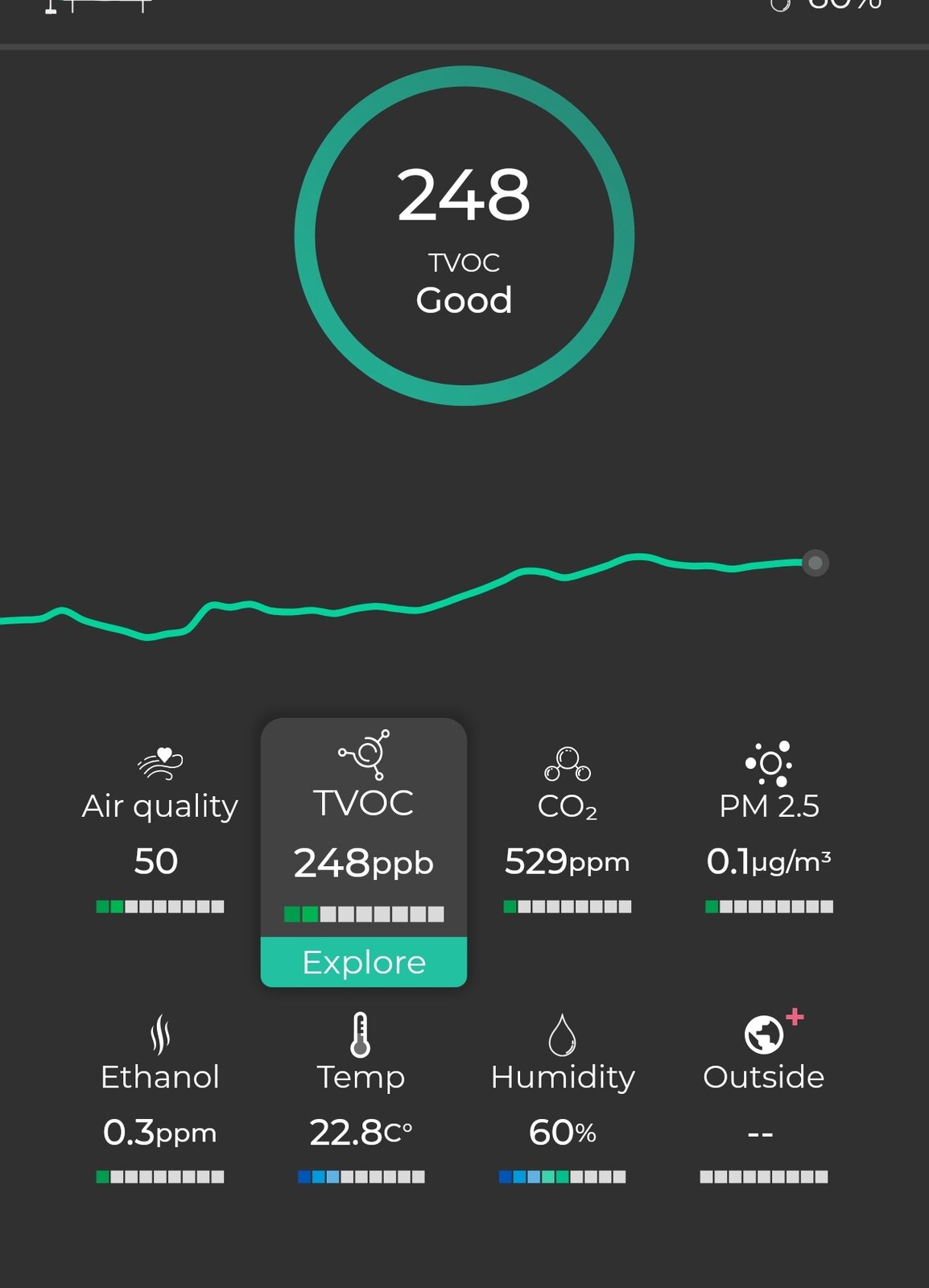Tap the current point on the TVOC graph
929x1288 pixels.
click(815, 563)
